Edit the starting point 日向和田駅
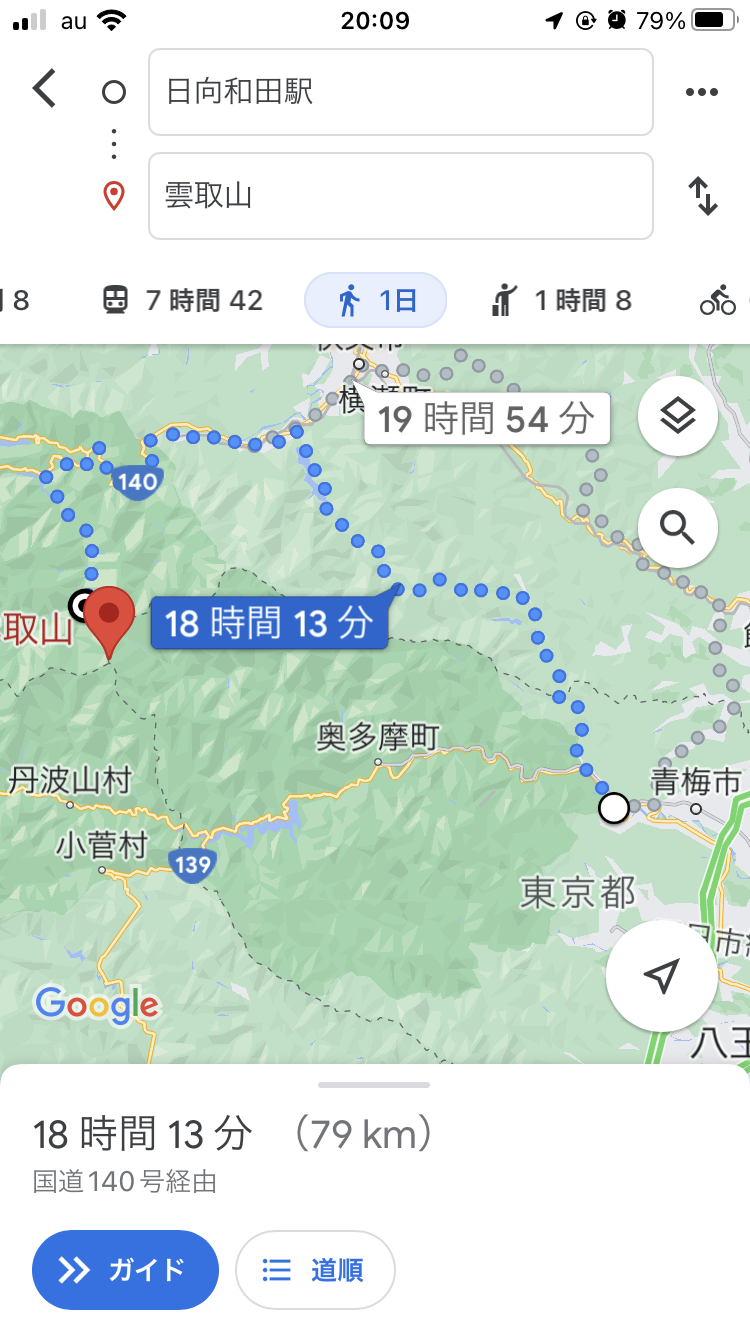The height and width of the screenshot is (1334, 750). 400,92
